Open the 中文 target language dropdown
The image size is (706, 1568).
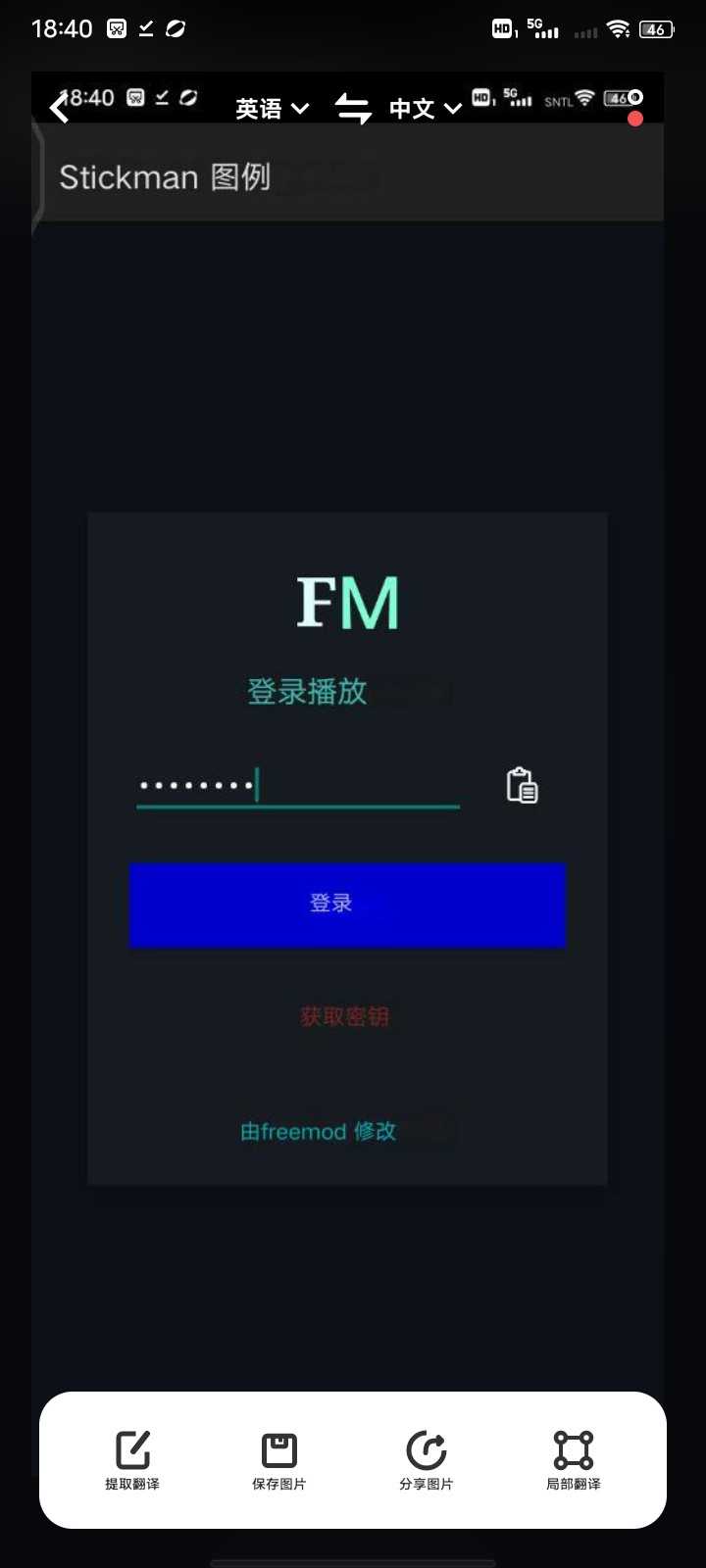(x=425, y=109)
